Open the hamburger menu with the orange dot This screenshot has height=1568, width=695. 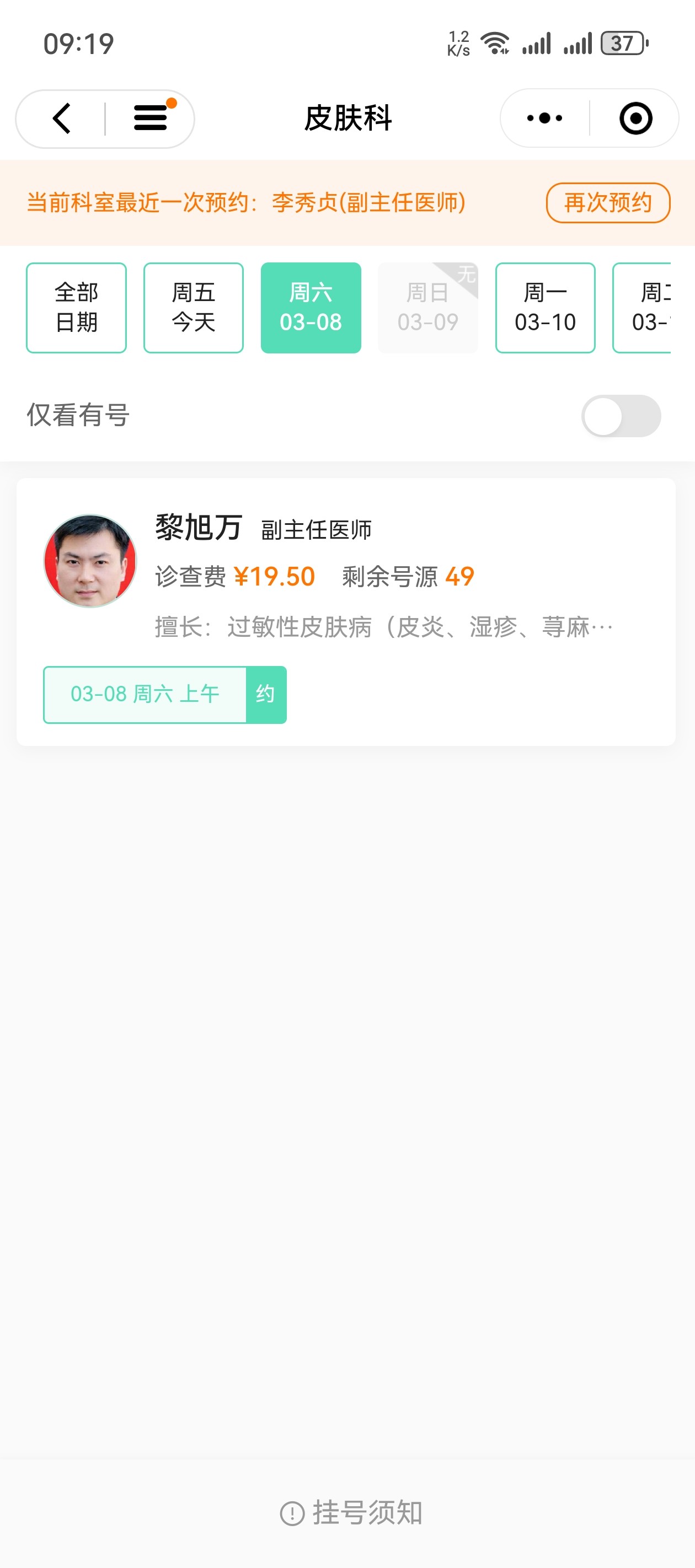[151, 118]
